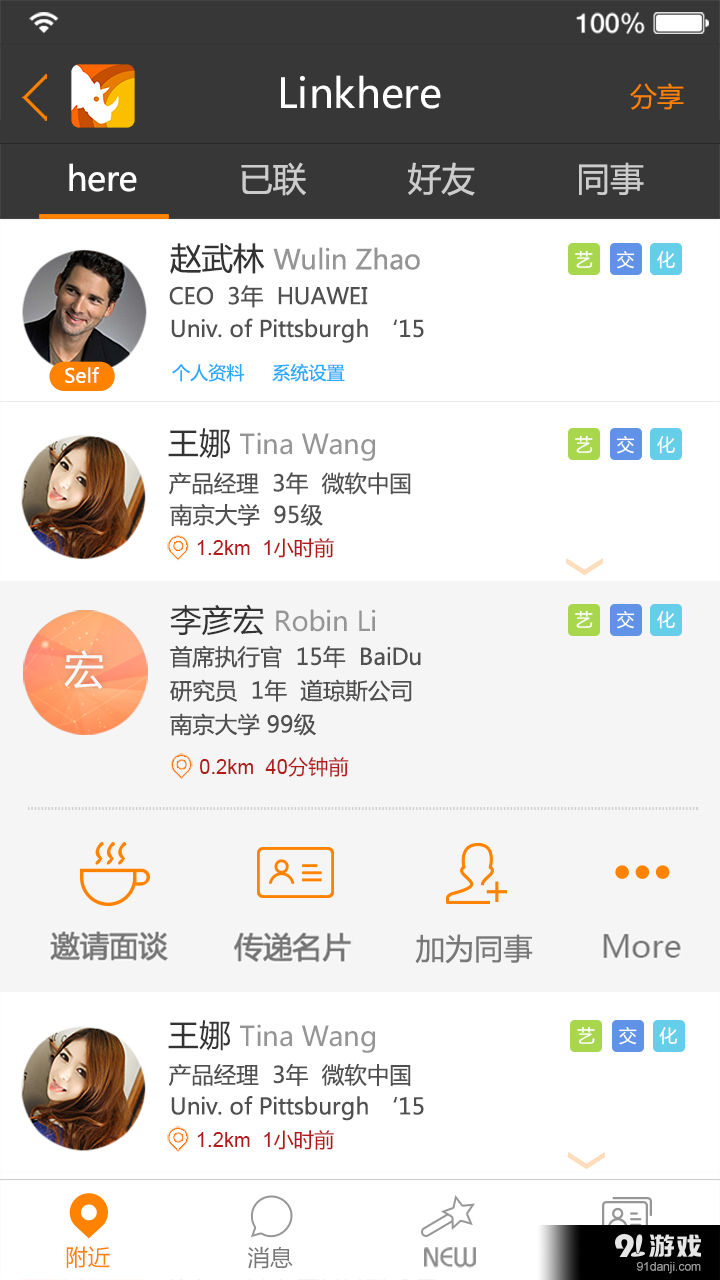
Task: Tap the NEW magic wand icon
Action: point(449,1215)
